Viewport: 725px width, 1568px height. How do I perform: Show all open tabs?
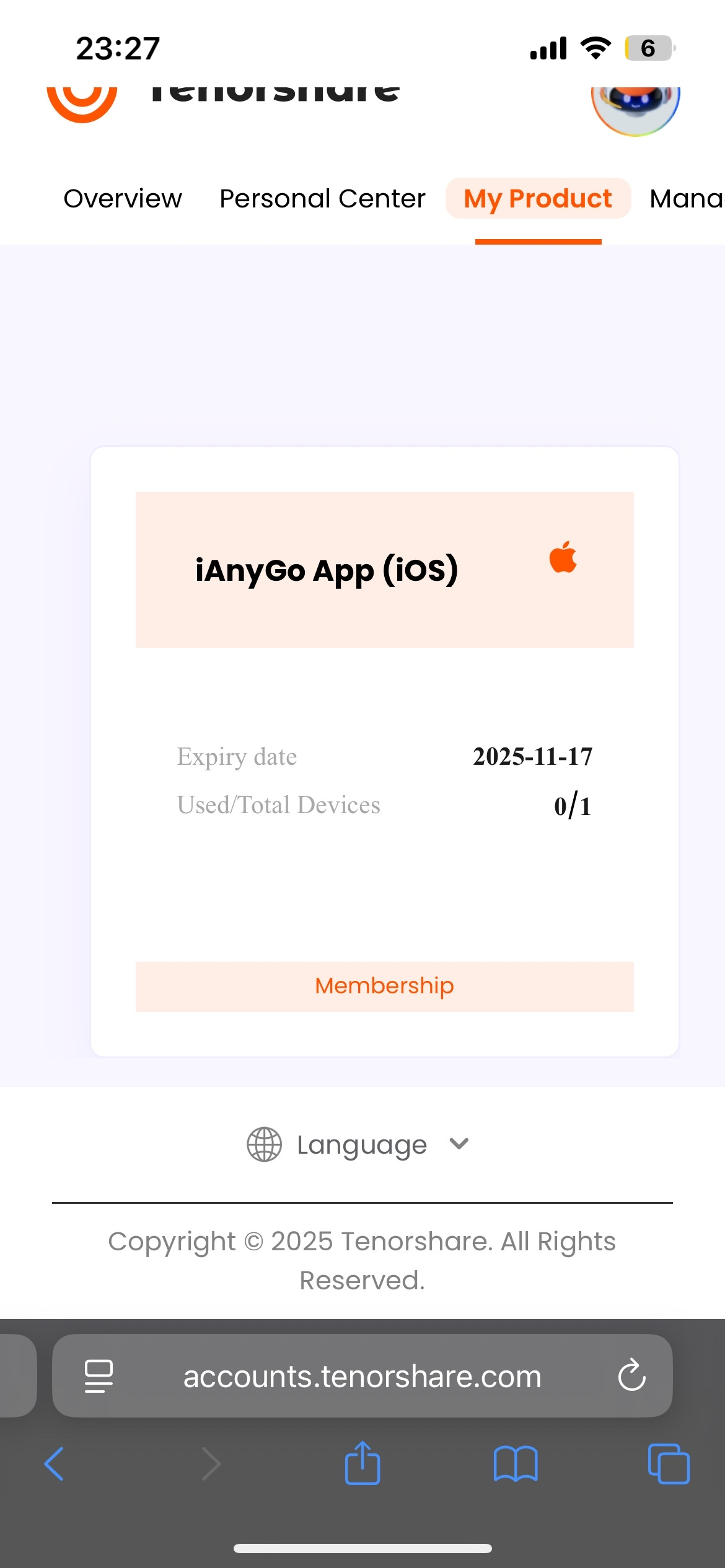click(668, 1464)
